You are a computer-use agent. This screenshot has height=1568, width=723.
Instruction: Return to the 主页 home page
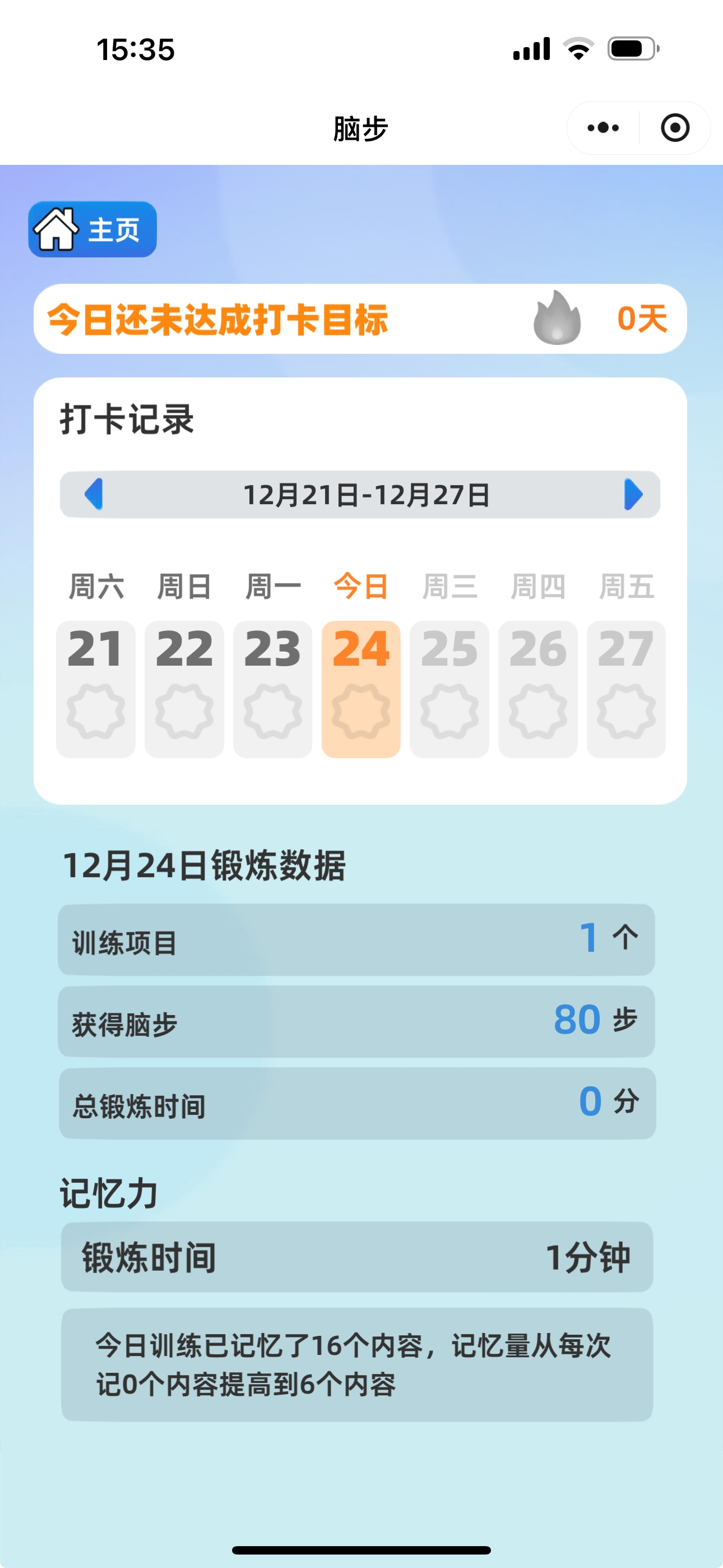[92, 229]
